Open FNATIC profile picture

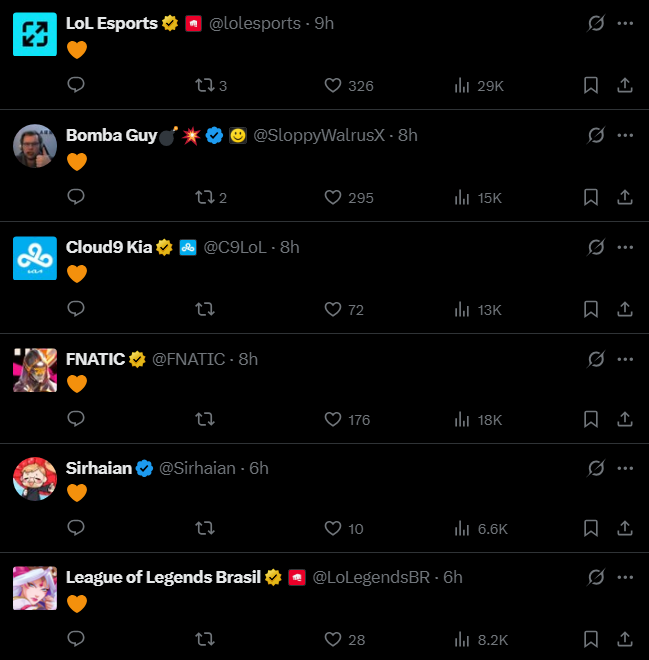(x=35, y=370)
